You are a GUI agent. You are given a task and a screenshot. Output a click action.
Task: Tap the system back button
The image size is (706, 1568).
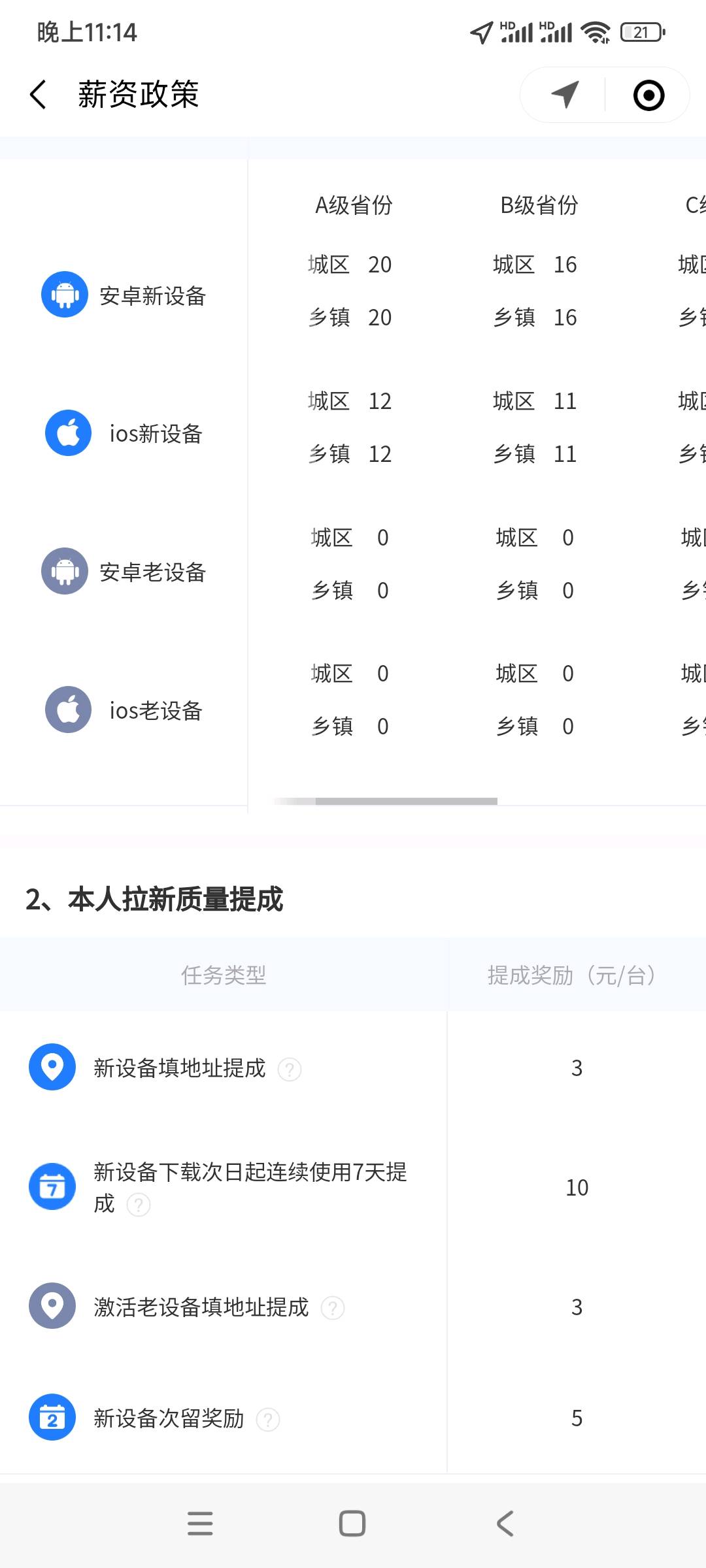point(505,1524)
